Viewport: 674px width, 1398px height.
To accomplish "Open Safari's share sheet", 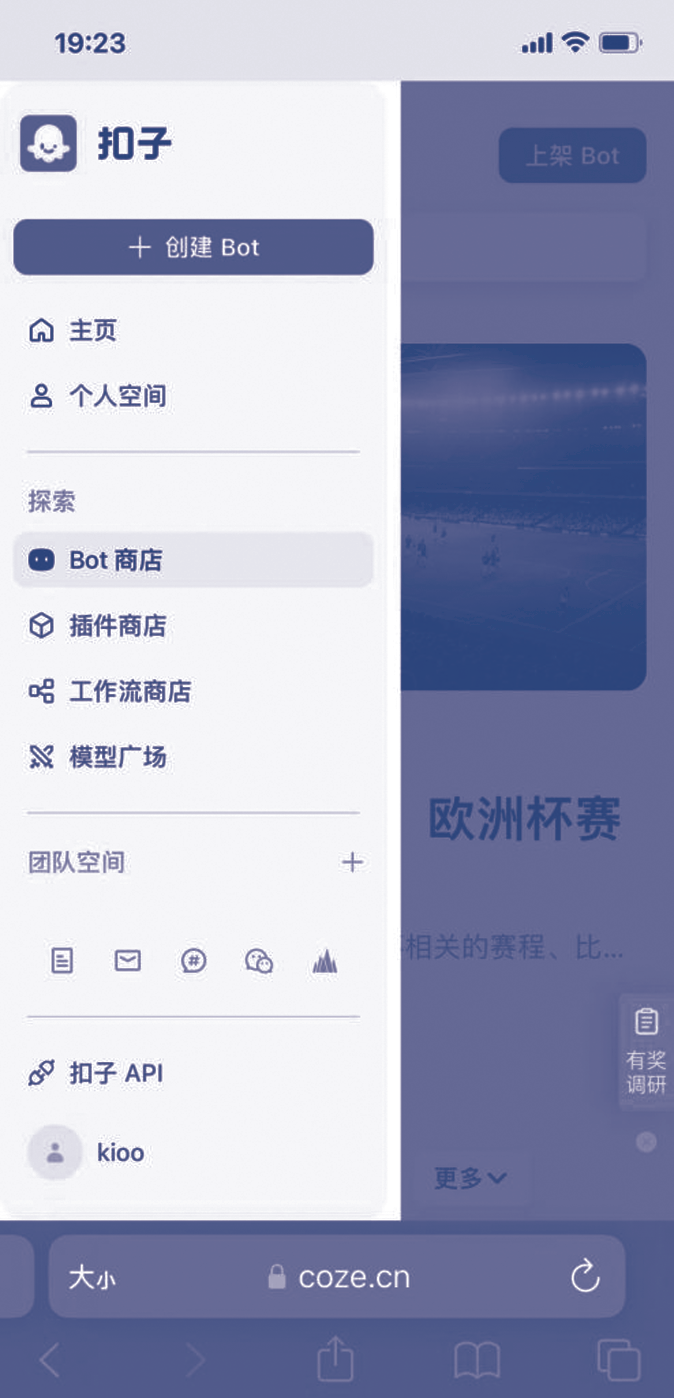I will pyautogui.click(x=336, y=1360).
